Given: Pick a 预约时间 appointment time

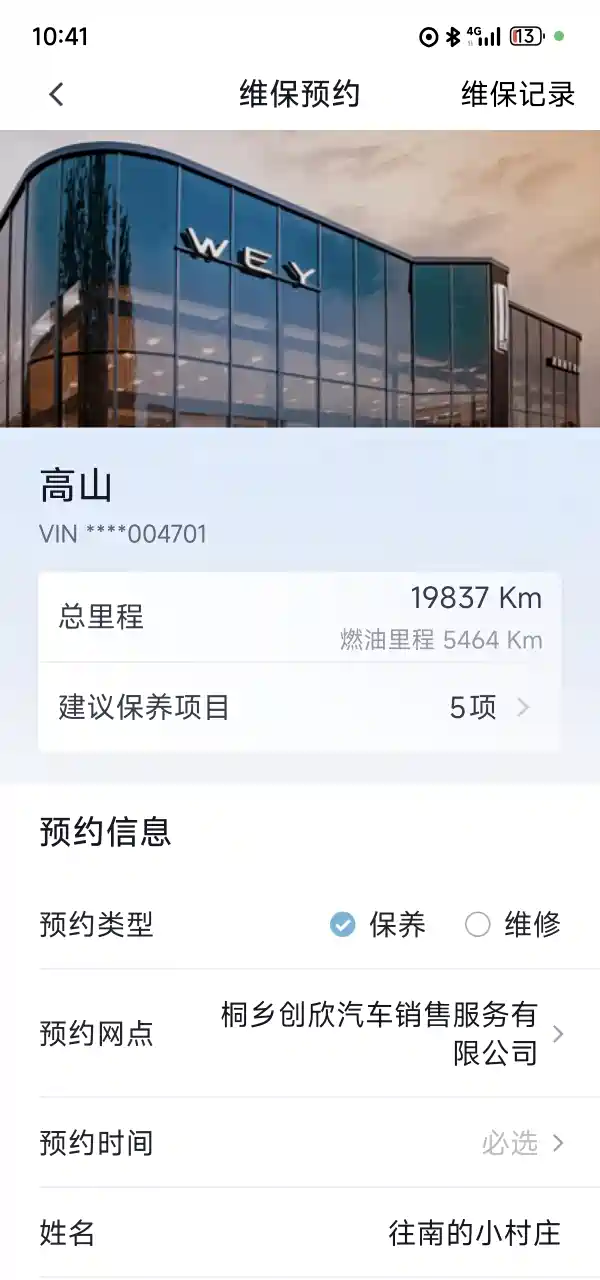Looking at the screenshot, I should [520, 1143].
